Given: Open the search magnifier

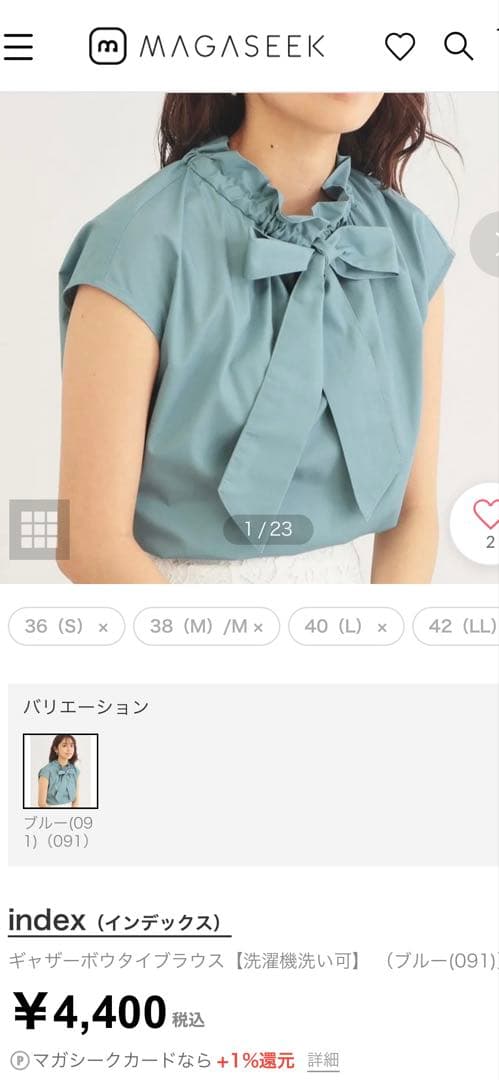Looking at the screenshot, I should (458, 46).
